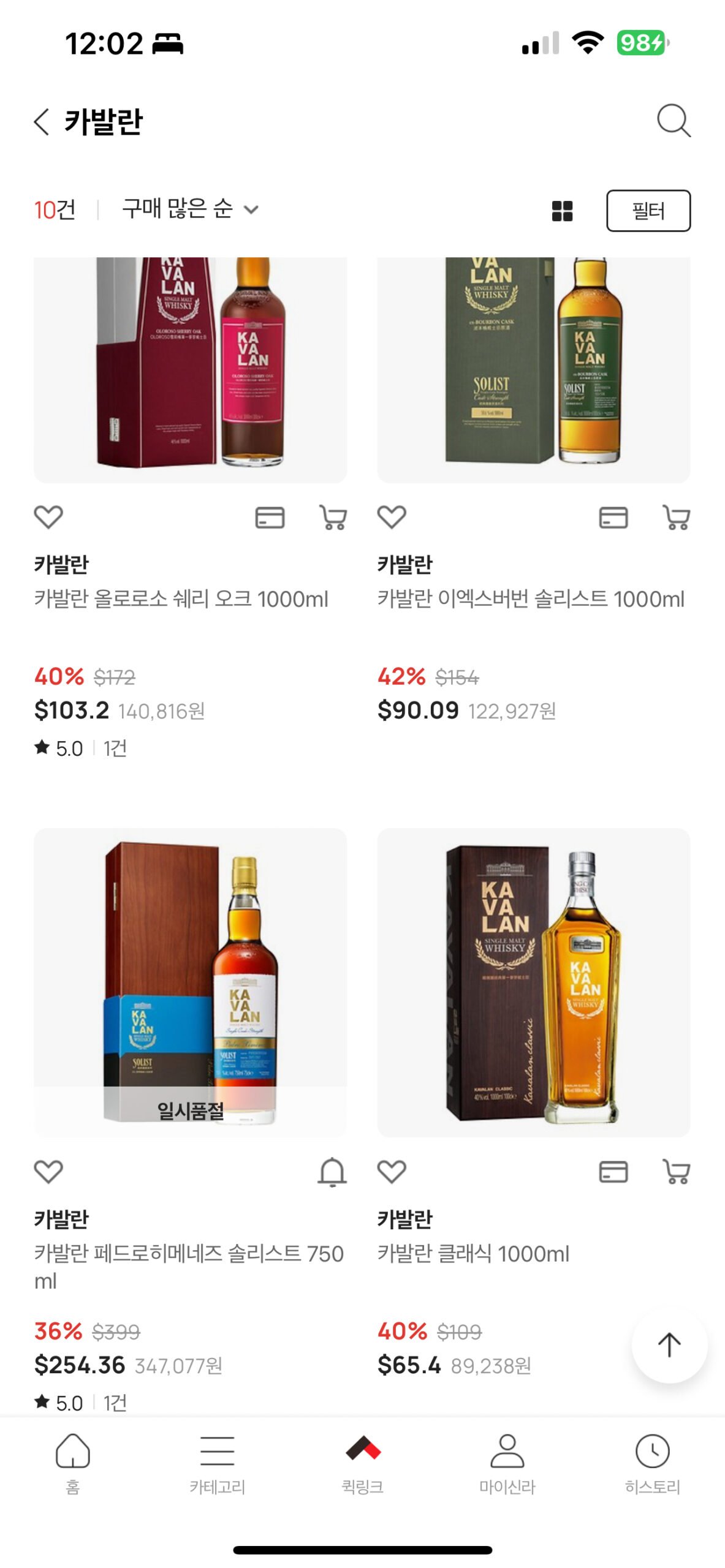Favorite the Kavalan Oloroso Sherry Oak whisky

pyautogui.click(x=49, y=518)
